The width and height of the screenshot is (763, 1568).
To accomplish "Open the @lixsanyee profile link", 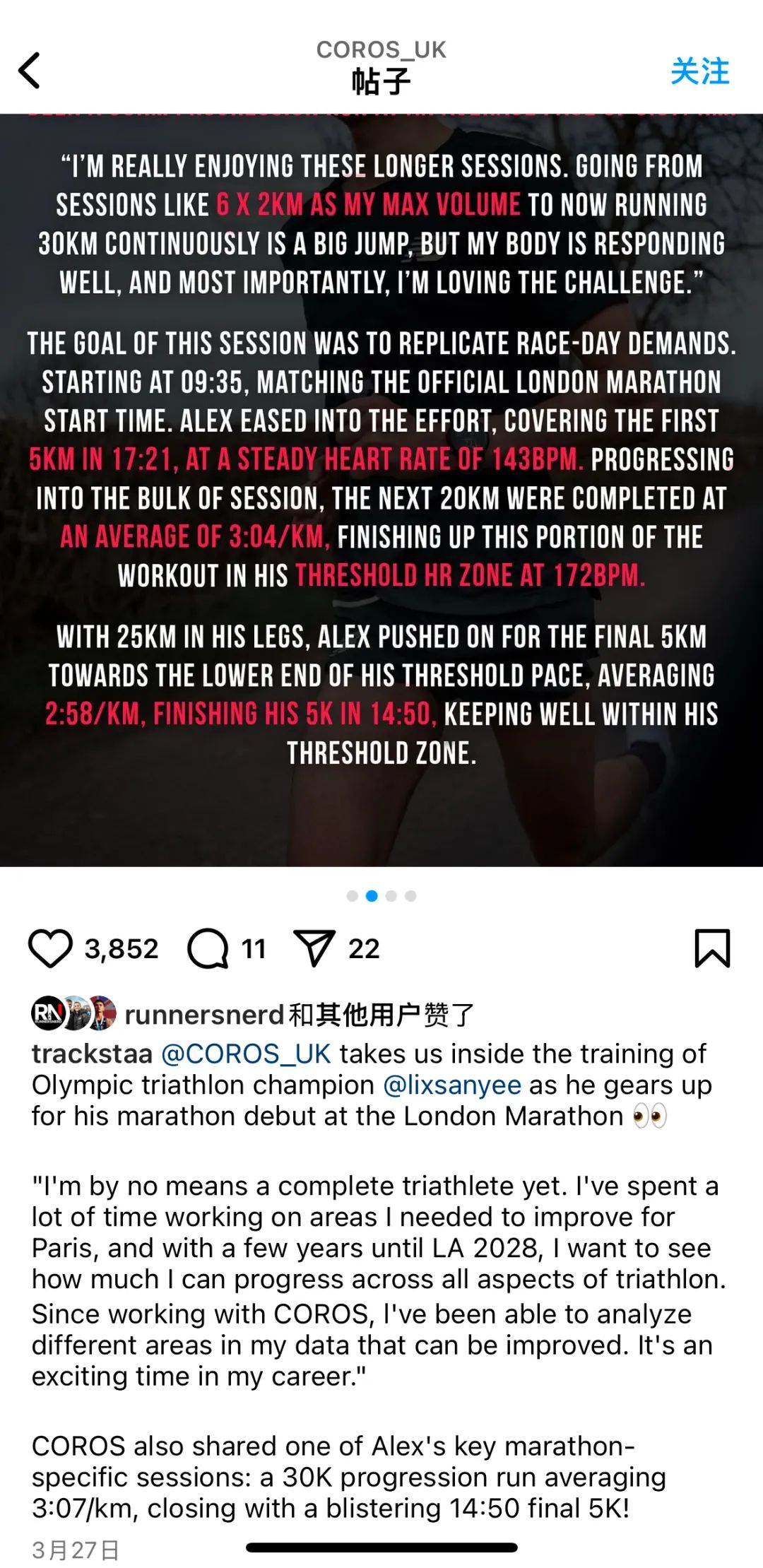I will [x=452, y=1085].
